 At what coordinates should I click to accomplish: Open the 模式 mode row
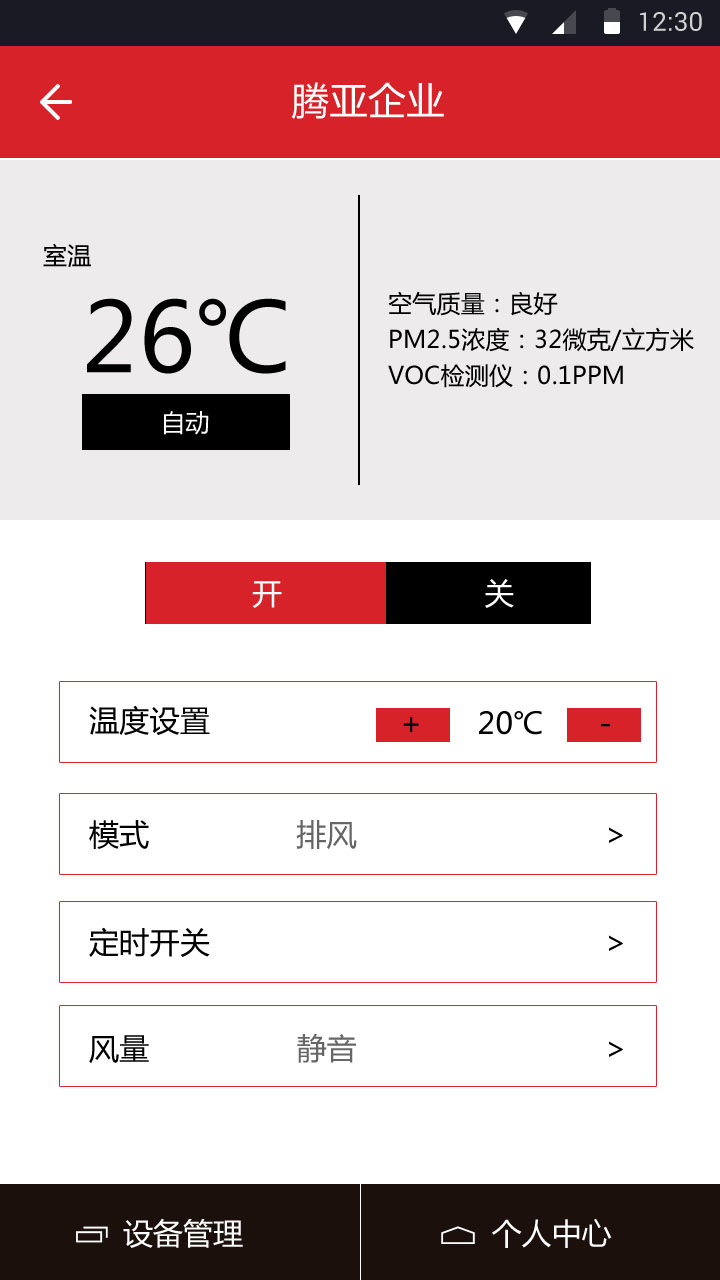pyautogui.click(x=358, y=834)
